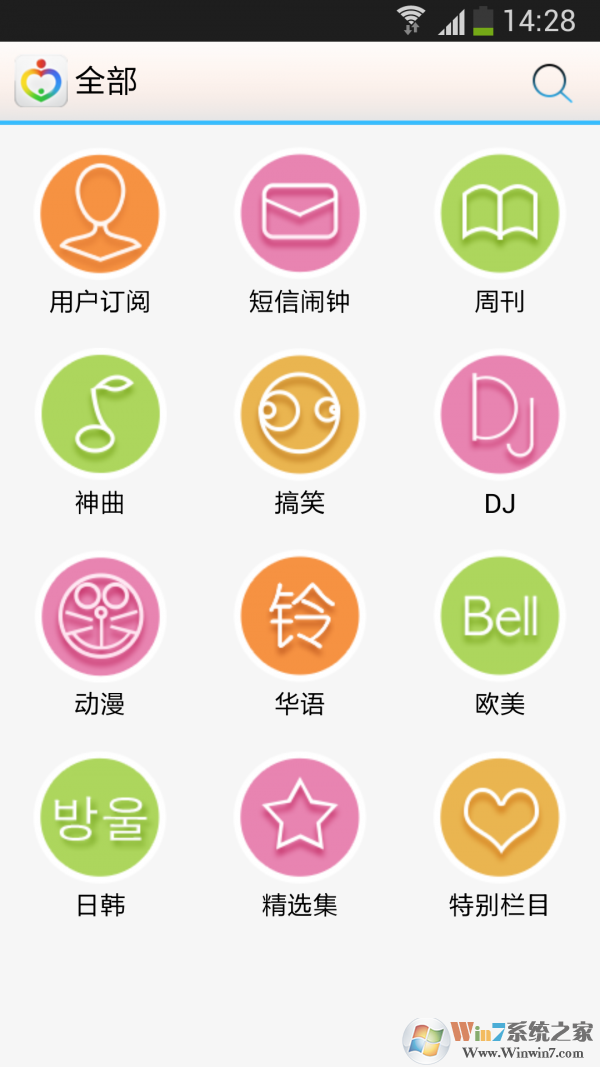The image size is (600, 1067).
Task: Select the DJ category
Action: click(x=500, y=415)
